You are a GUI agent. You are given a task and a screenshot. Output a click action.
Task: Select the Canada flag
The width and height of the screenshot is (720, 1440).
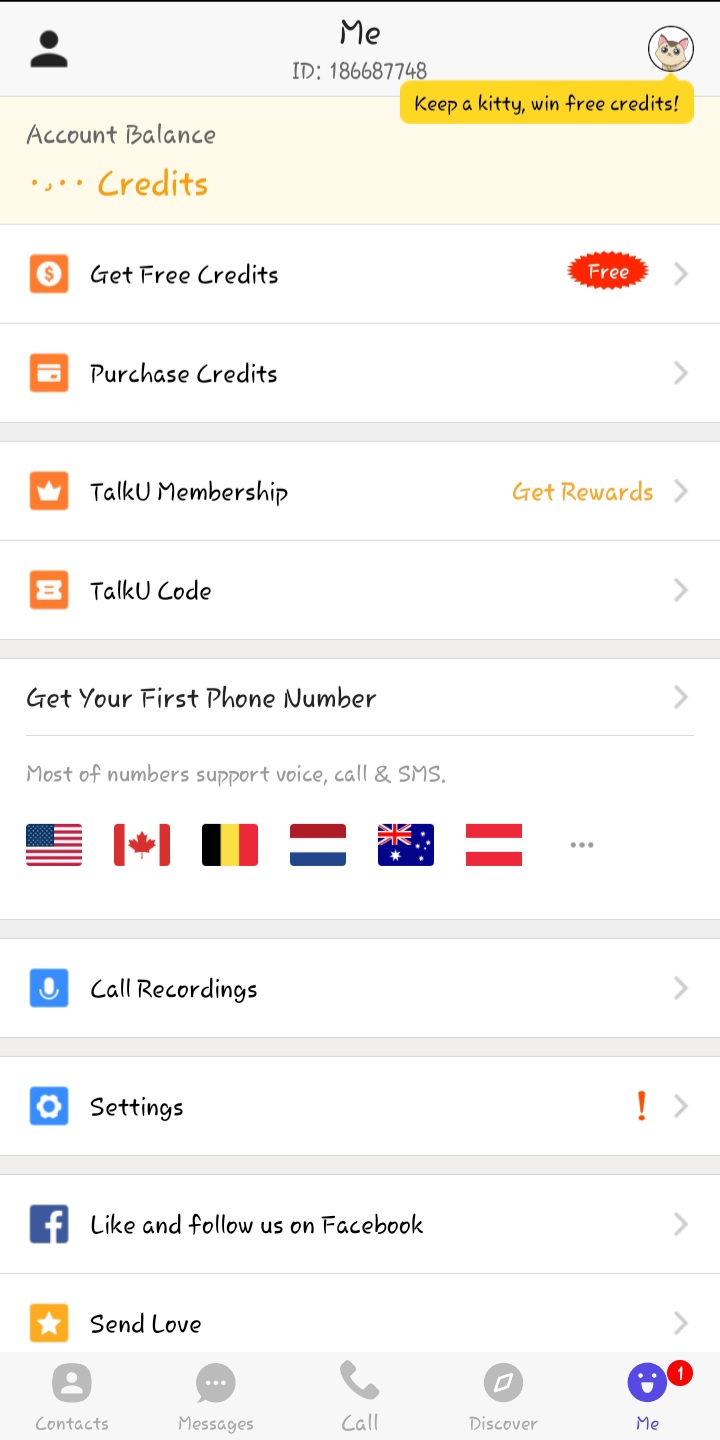coord(142,845)
